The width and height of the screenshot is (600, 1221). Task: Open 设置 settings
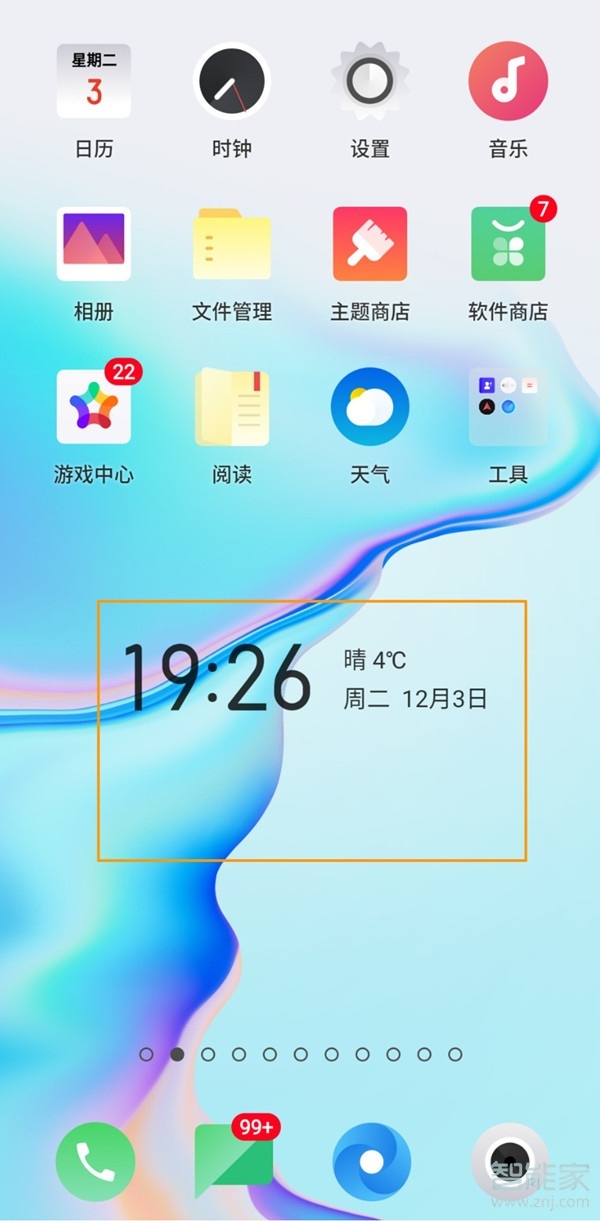pos(369,81)
